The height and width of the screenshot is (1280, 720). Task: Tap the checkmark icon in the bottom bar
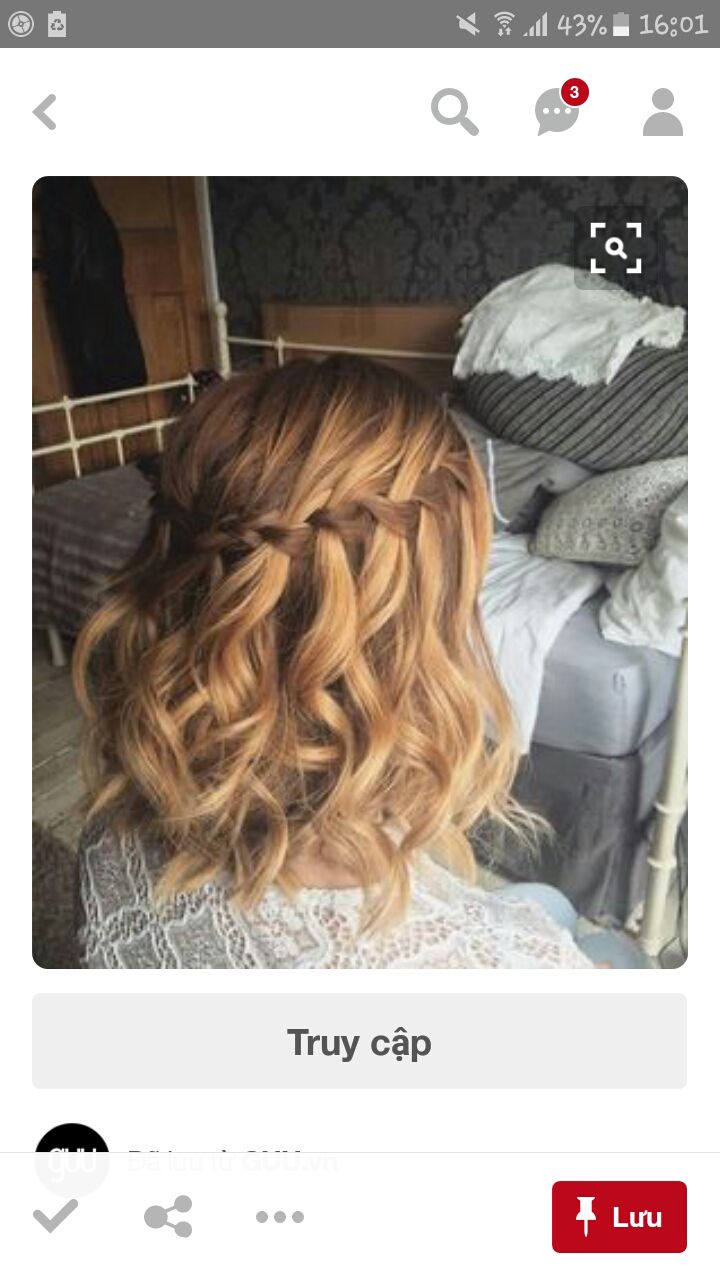click(55, 1216)
